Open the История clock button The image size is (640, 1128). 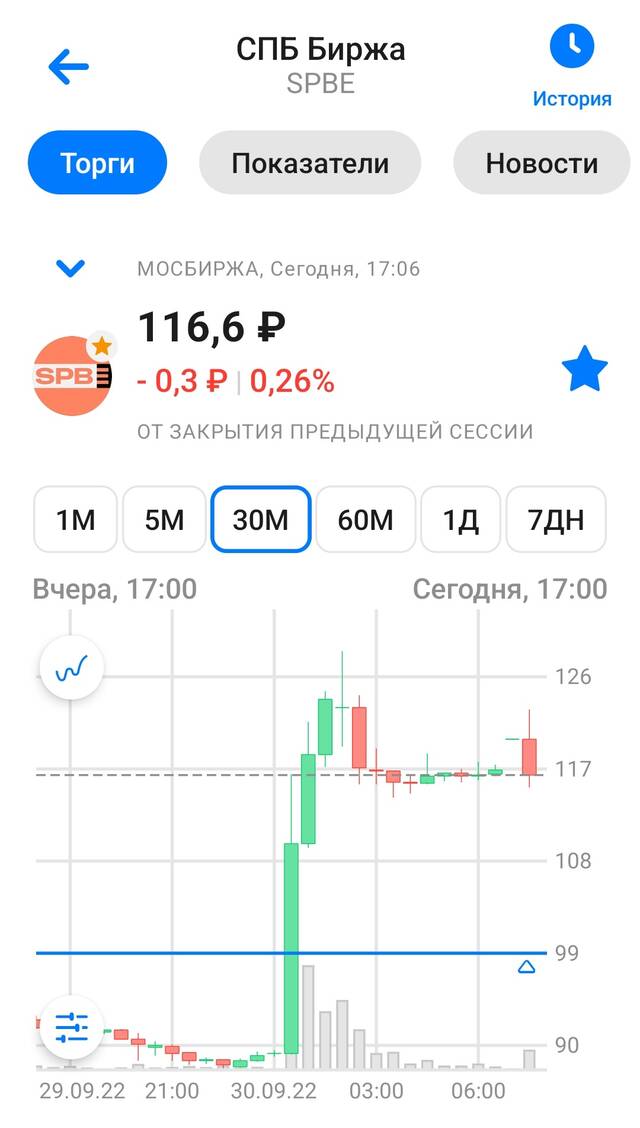pyautogui.click(x=572, y=65)
